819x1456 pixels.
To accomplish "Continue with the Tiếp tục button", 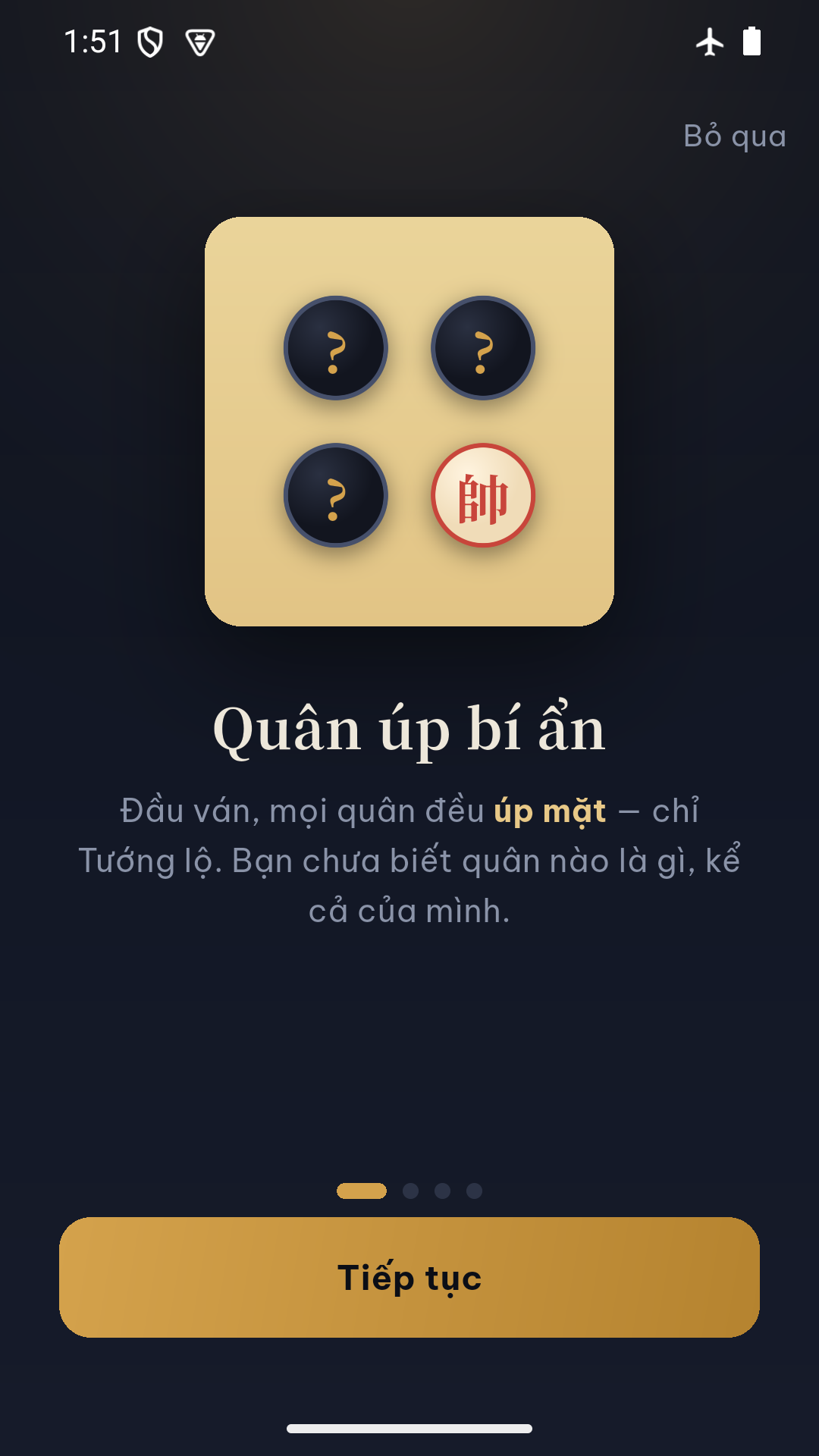I will (409, 1277).
